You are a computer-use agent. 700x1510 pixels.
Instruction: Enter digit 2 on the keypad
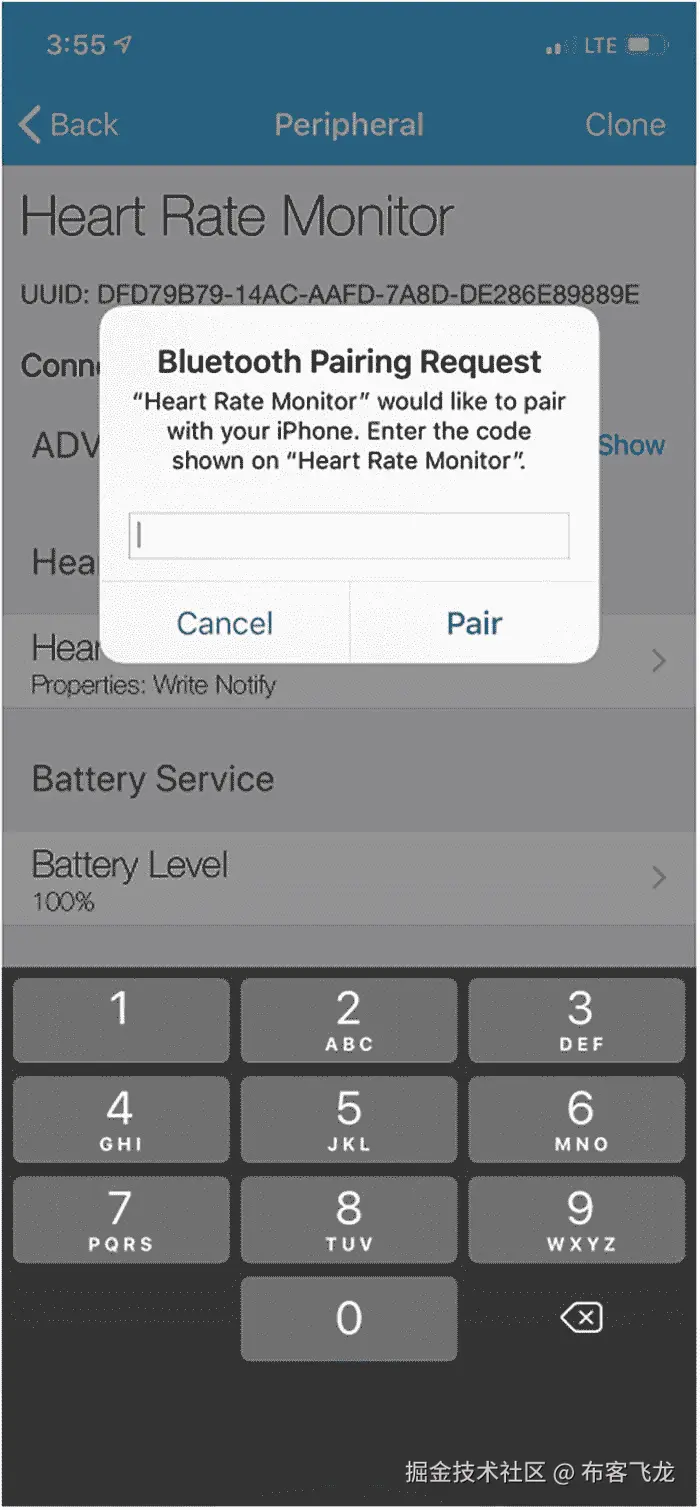click(x=349, y=1020)
